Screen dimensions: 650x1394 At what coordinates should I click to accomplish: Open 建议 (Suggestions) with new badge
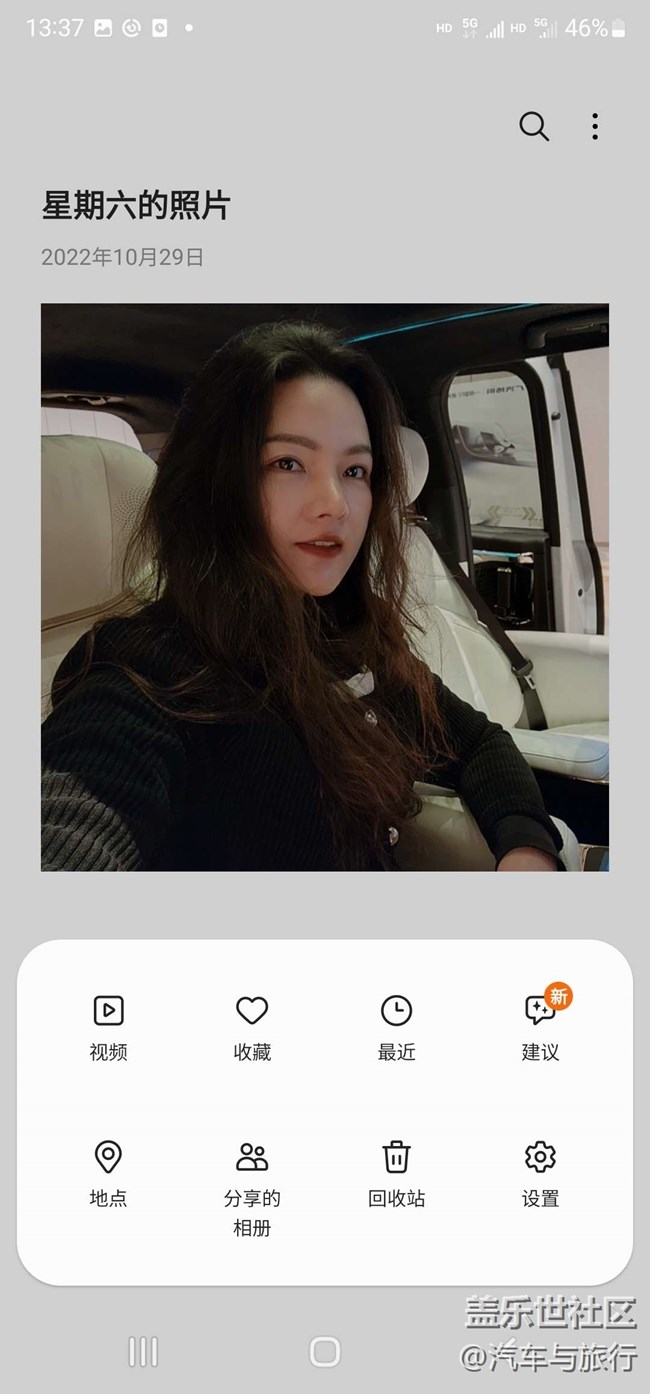pyautogui.click(x=541, y=1026)
